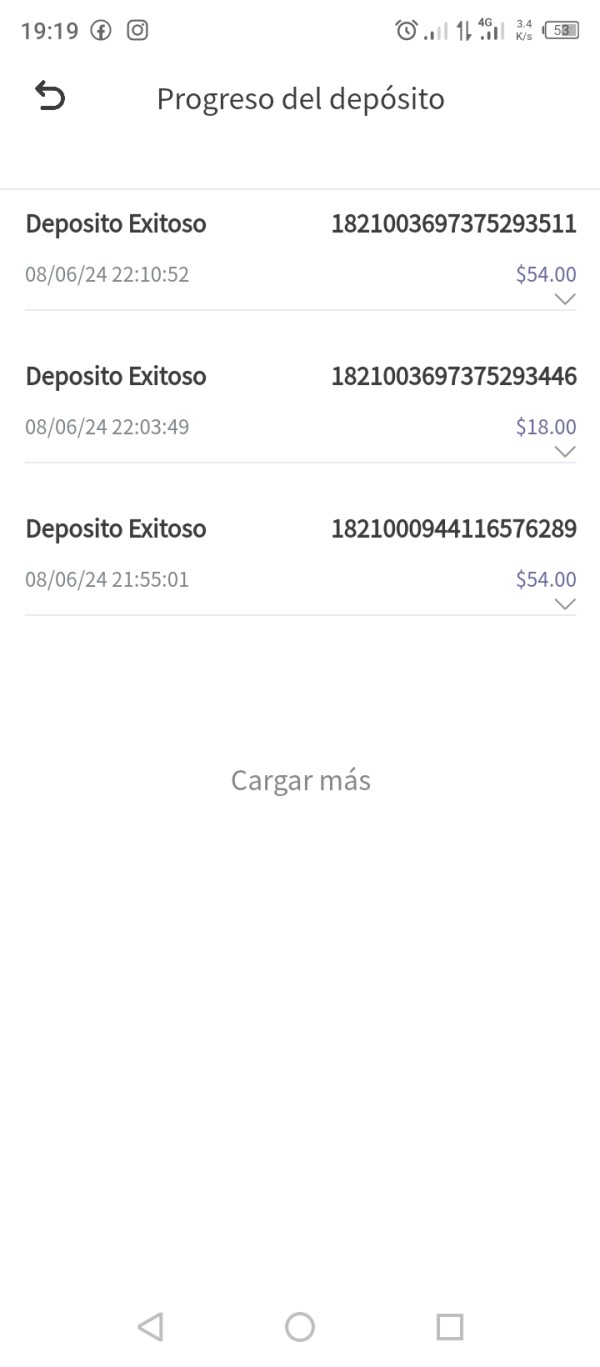Open the recent apps overview
Viewport: 600px width, 1367px height.
coord(450,1327)
